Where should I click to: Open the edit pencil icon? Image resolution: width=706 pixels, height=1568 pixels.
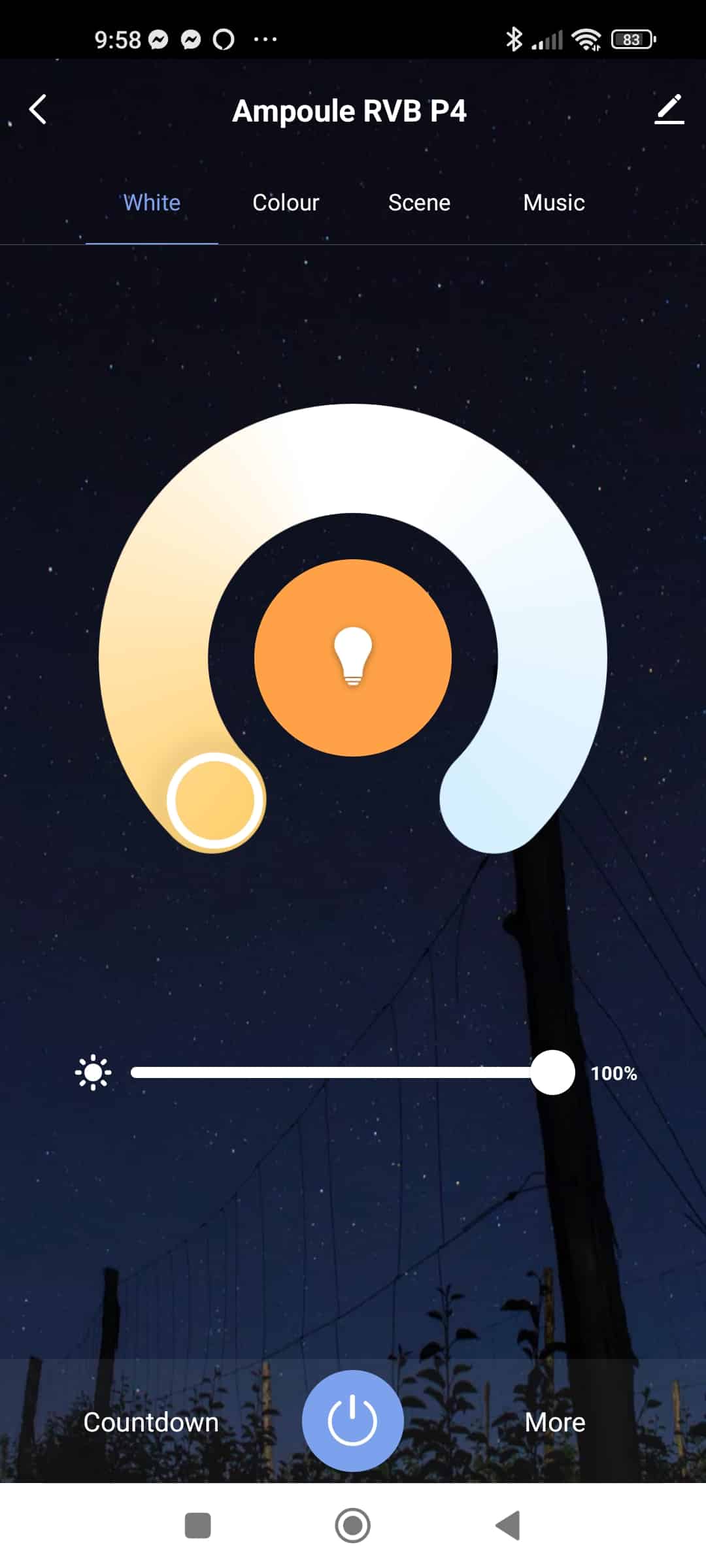point(669,109)
